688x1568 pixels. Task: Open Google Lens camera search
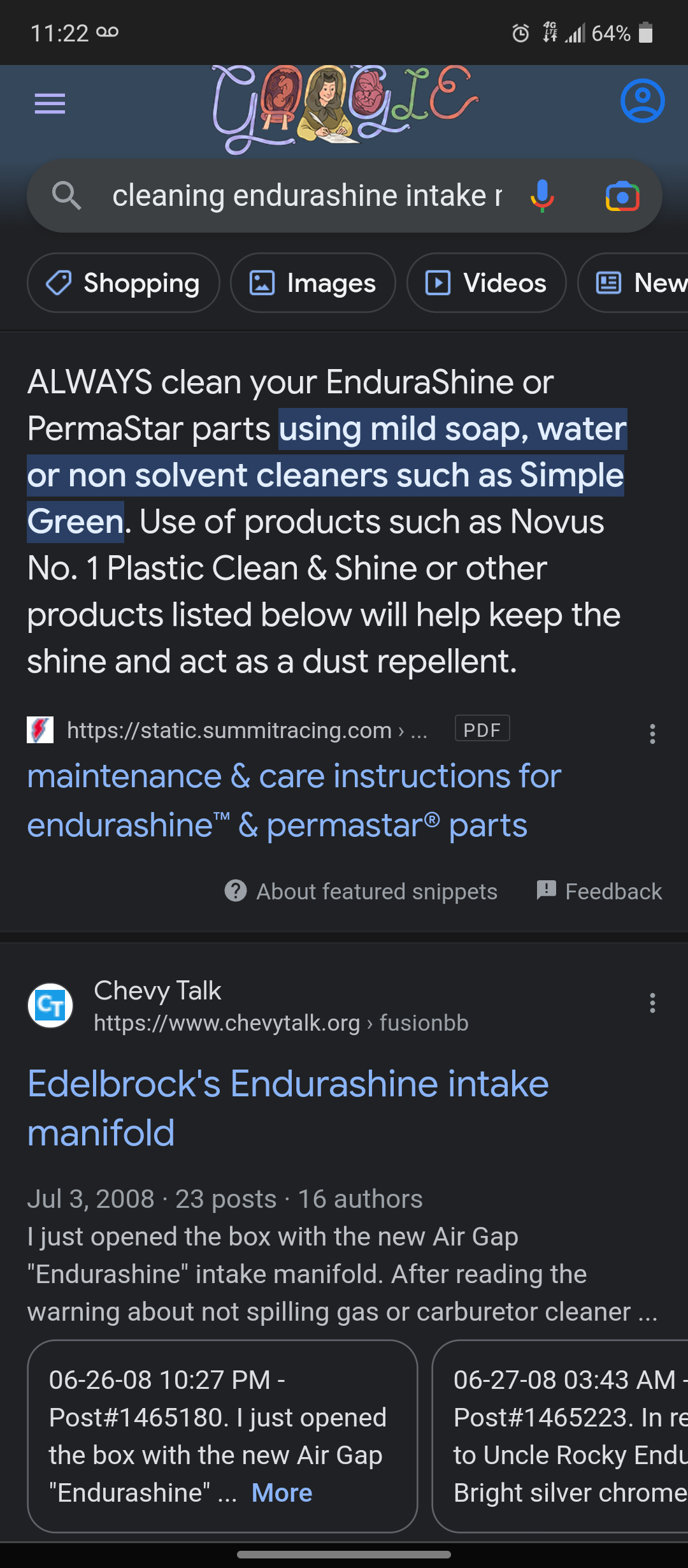pyautogui.click(x=622, y=196)
